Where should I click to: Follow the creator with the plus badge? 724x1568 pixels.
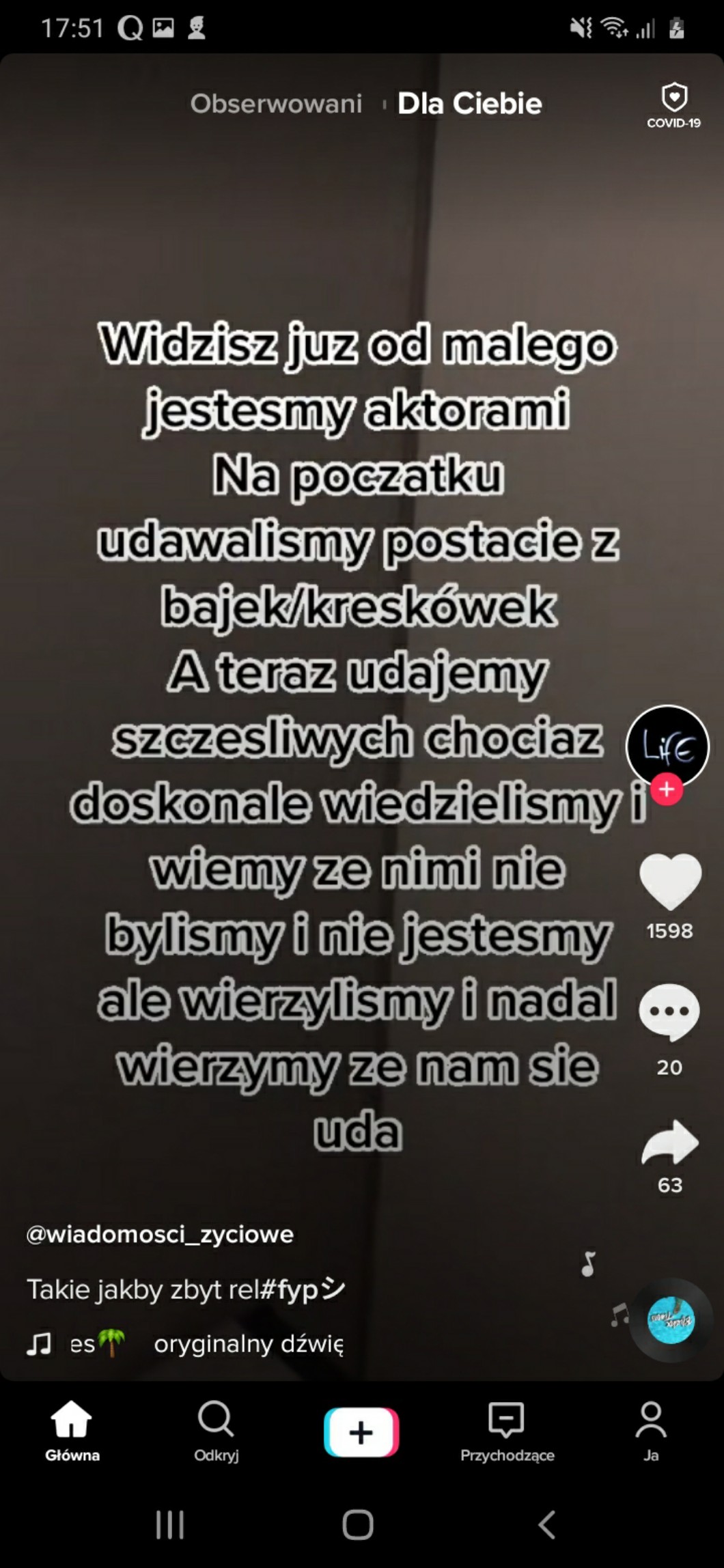667,789
